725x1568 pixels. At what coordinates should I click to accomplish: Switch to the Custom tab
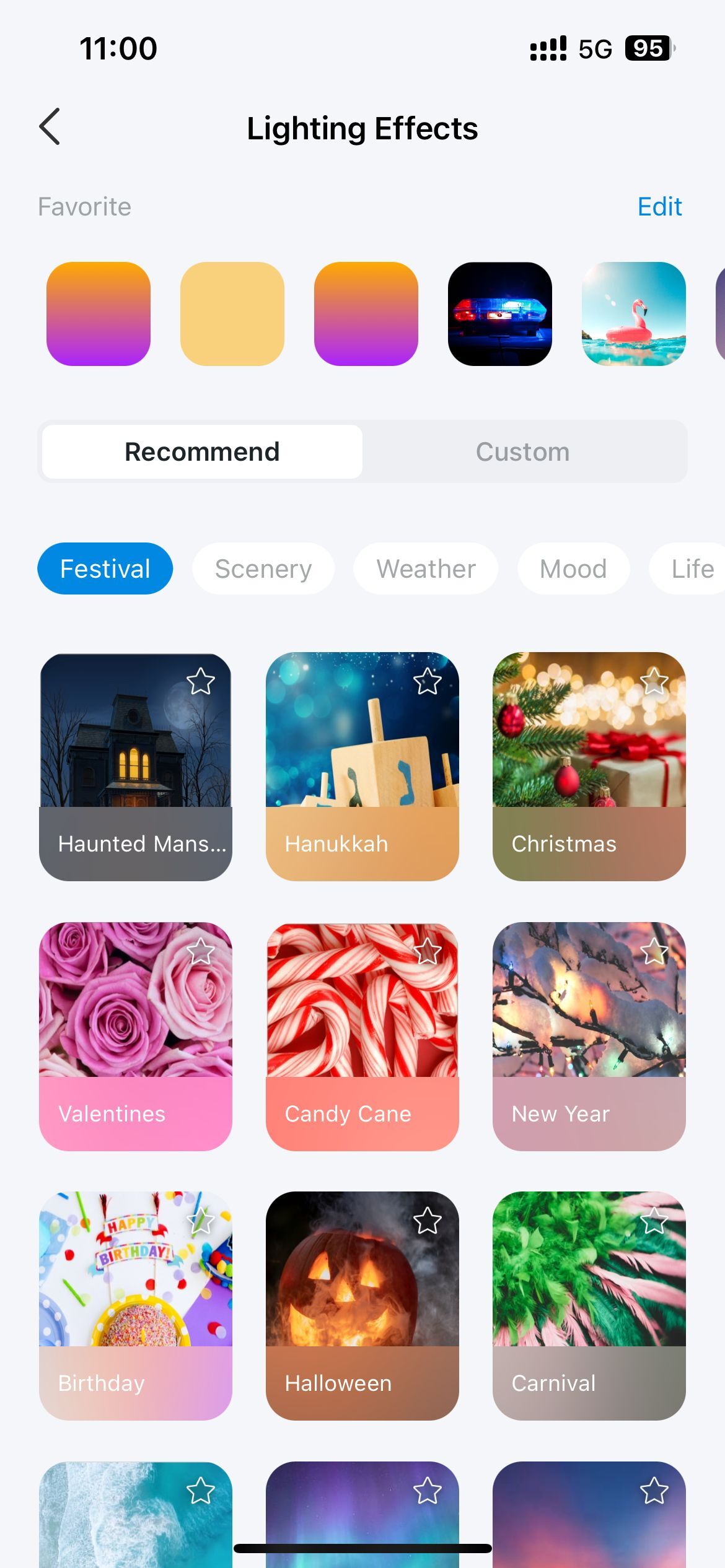pos(522,452)
